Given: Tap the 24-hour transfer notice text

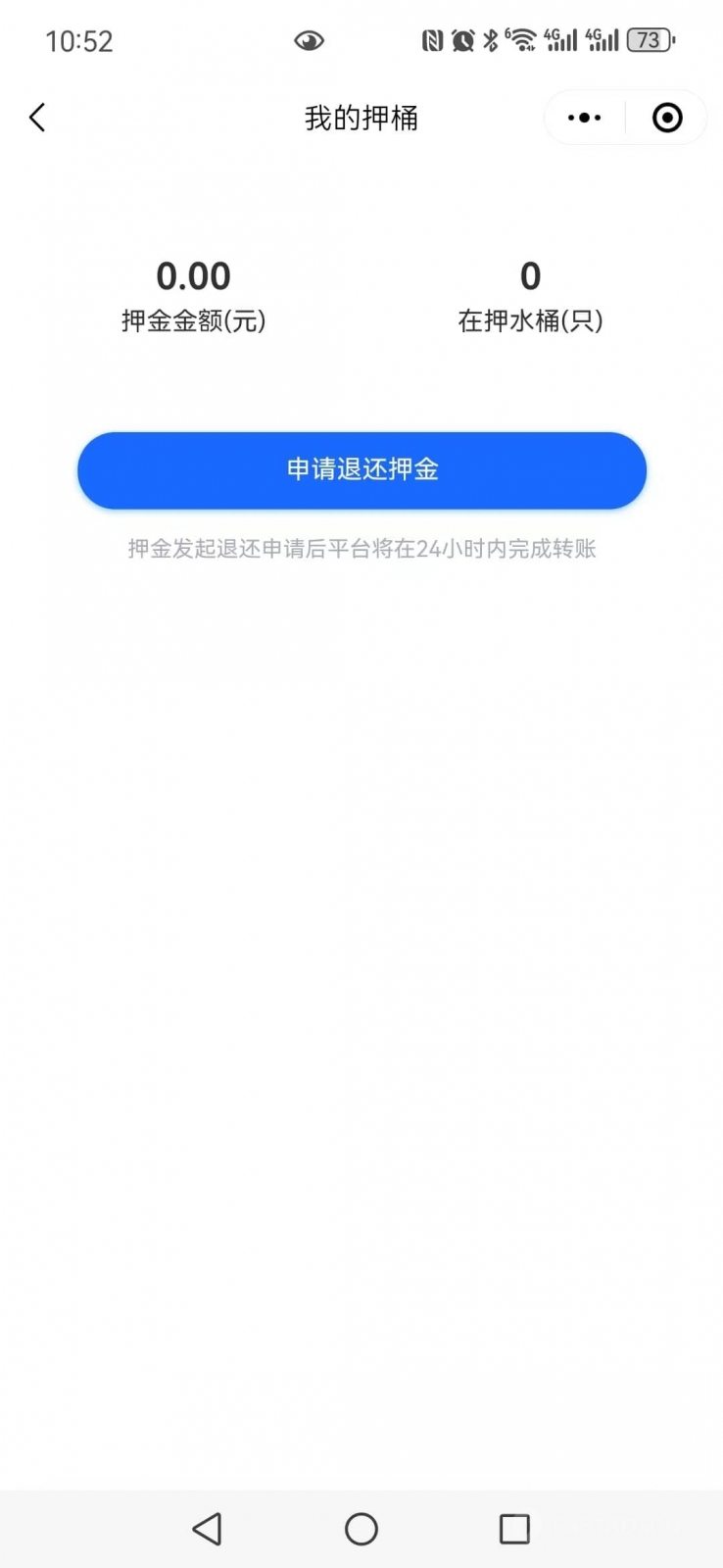Looking at the screenshot, I should [x=361, y=549].
